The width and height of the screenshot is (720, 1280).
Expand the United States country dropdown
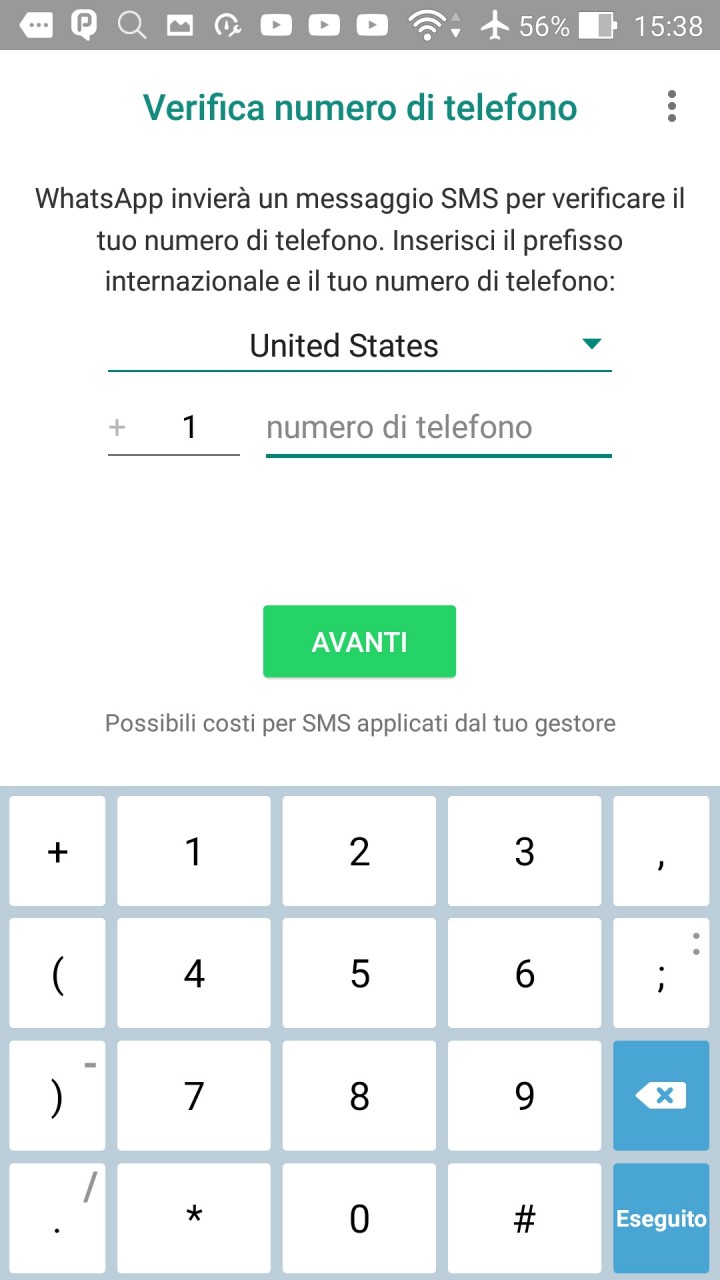coord(359,346)
